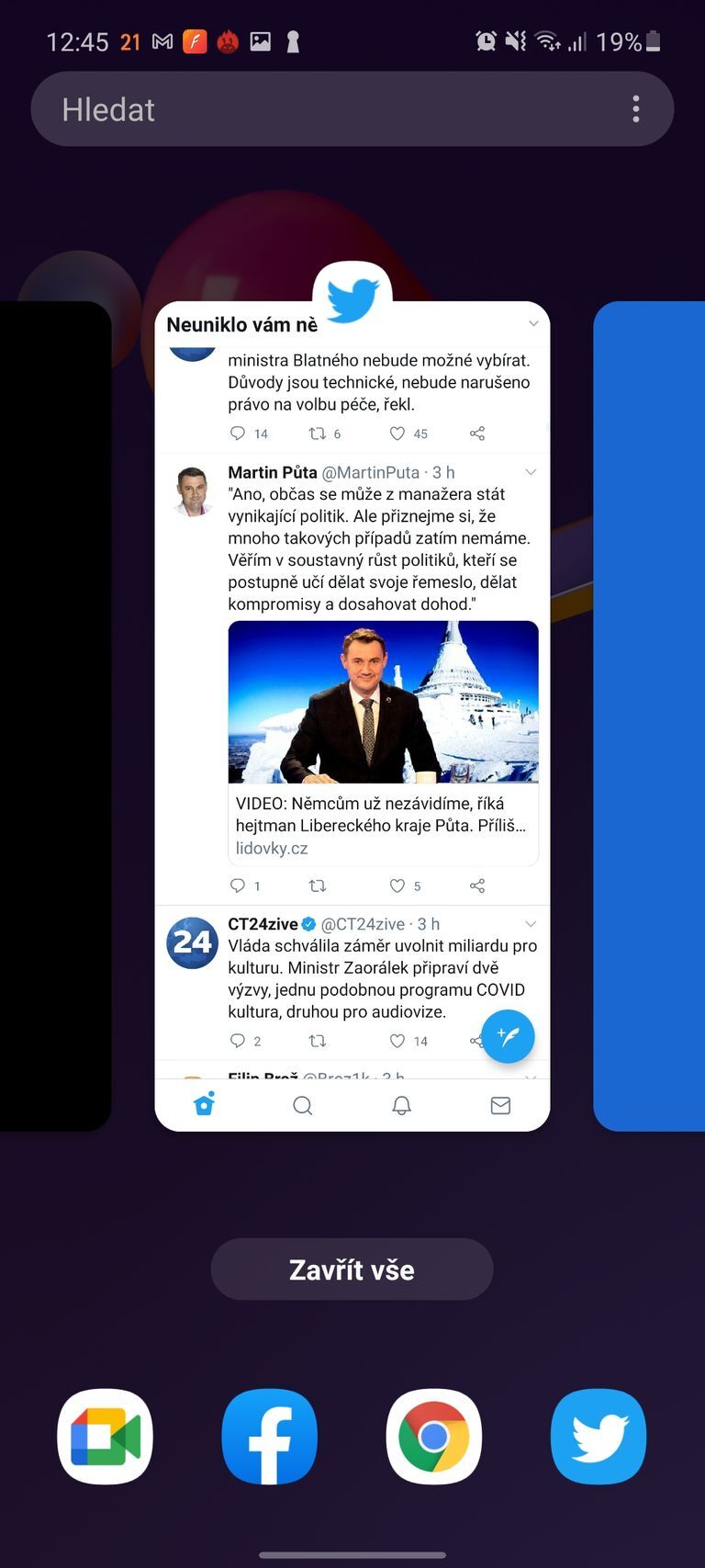Switch to the black app card on left

click(x=55, y=716)
